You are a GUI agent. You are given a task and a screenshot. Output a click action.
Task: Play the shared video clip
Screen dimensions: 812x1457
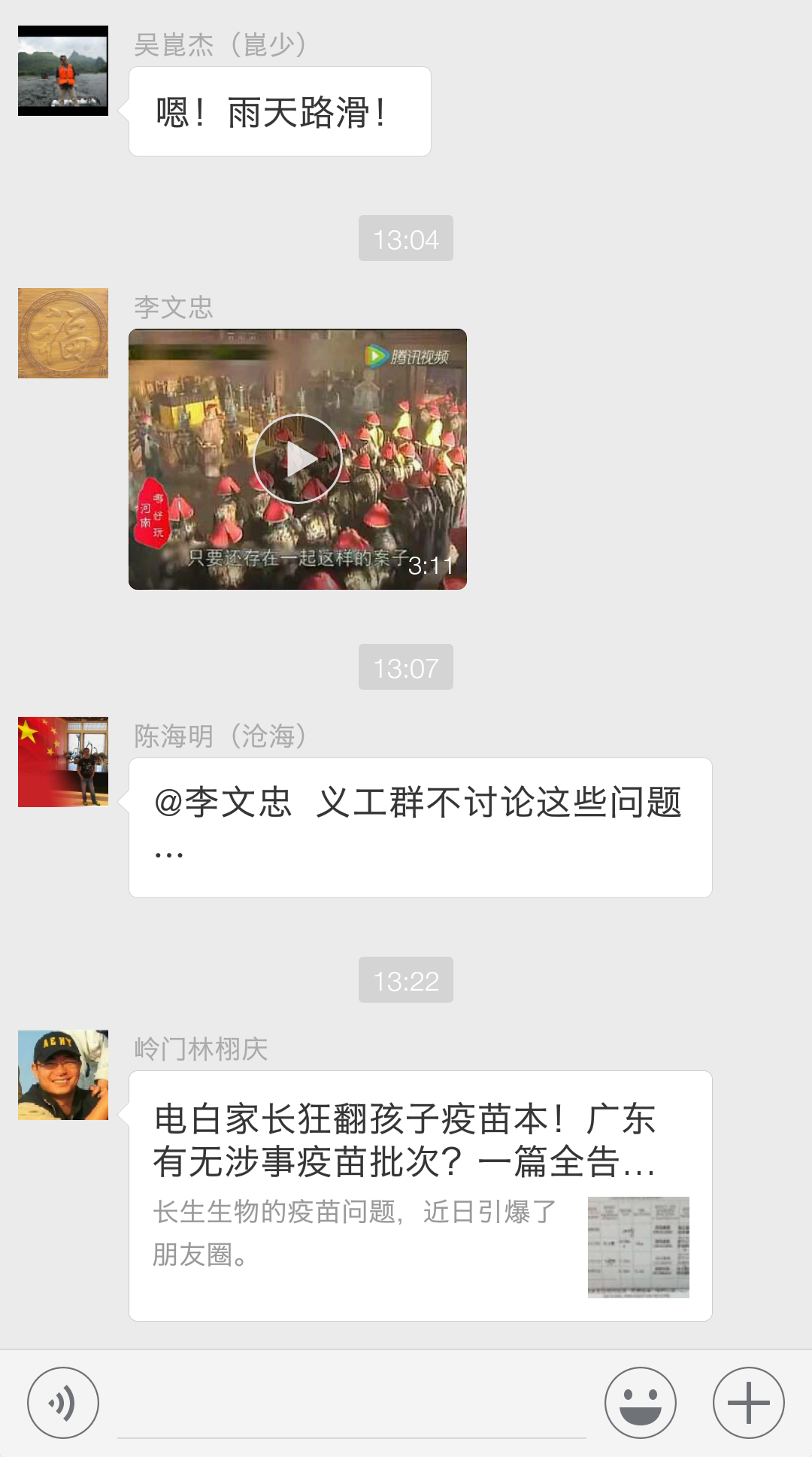coord(299,459)
